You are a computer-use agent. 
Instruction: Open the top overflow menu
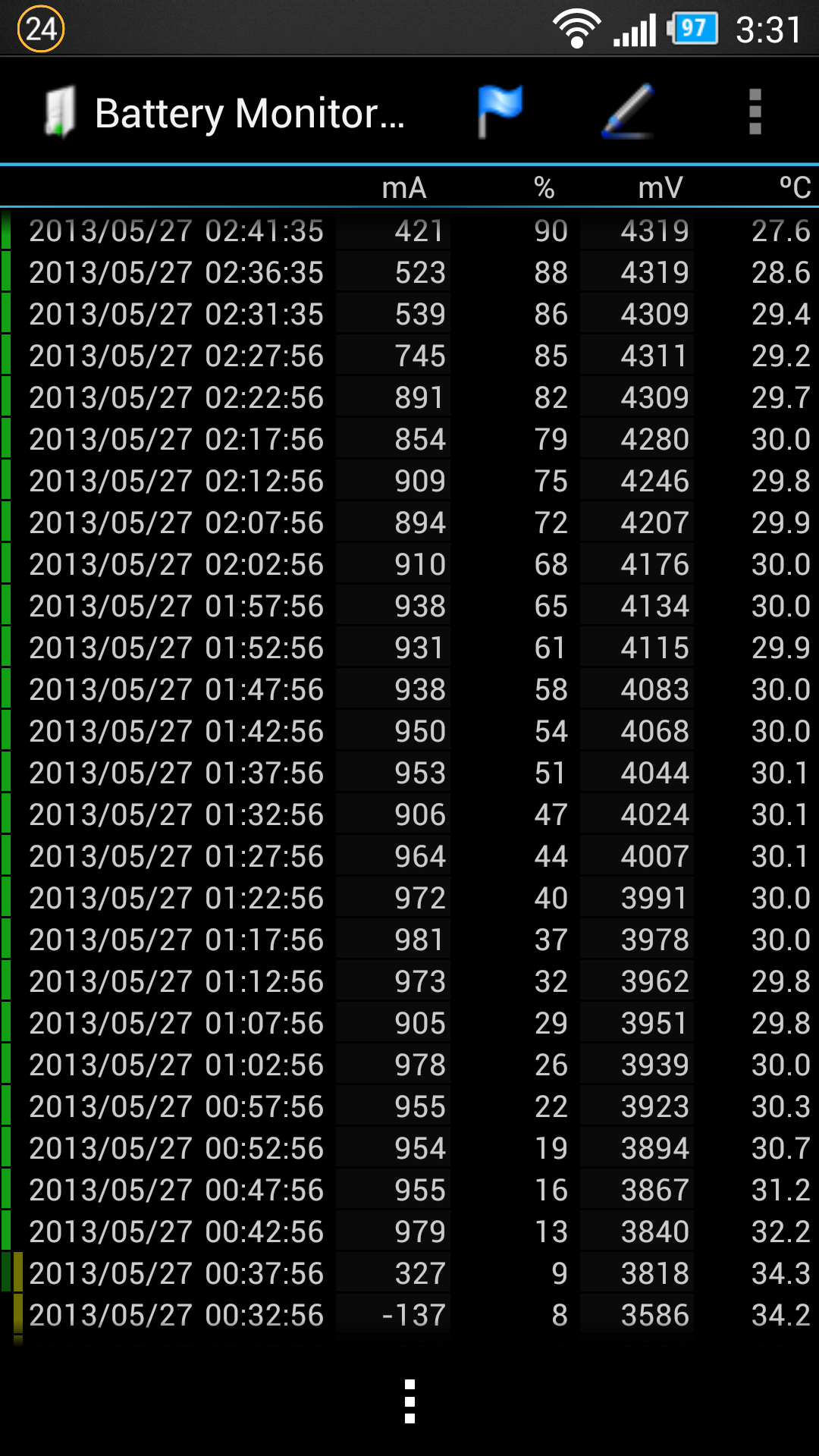[x=755, y=112]
